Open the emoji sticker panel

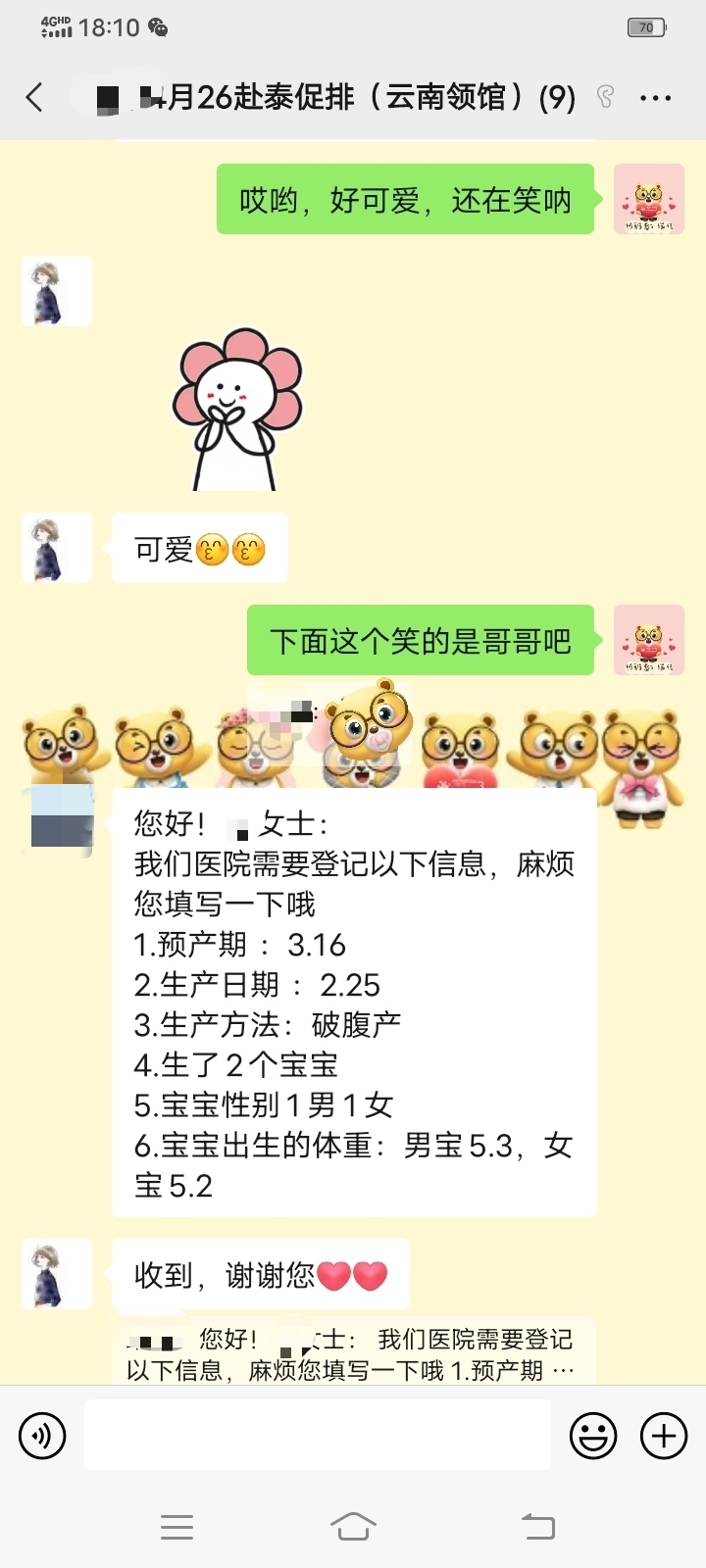593,1436
